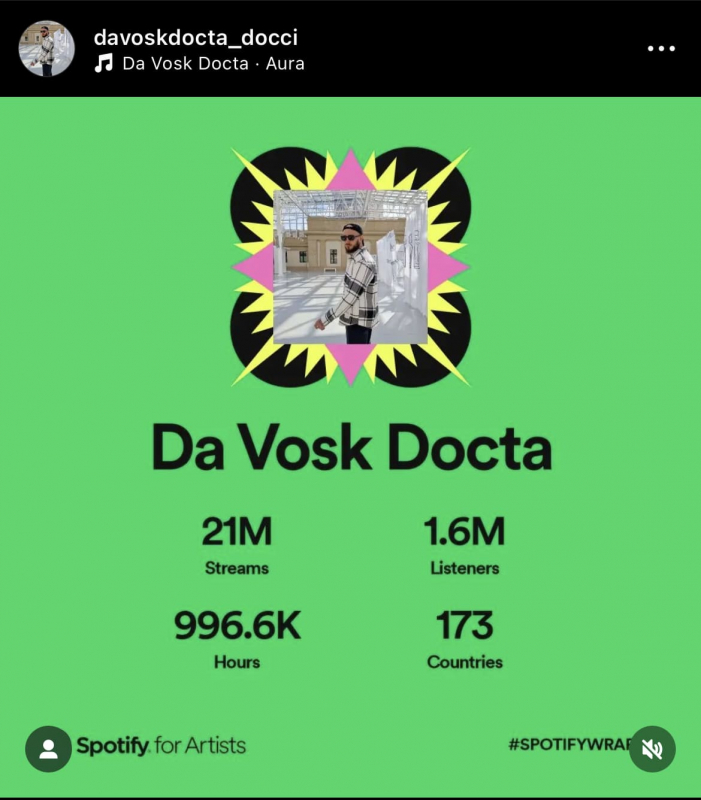Tap the davoskdocta_docci username
The width and height of the screenshot is (701, 800).
point(195,37)
